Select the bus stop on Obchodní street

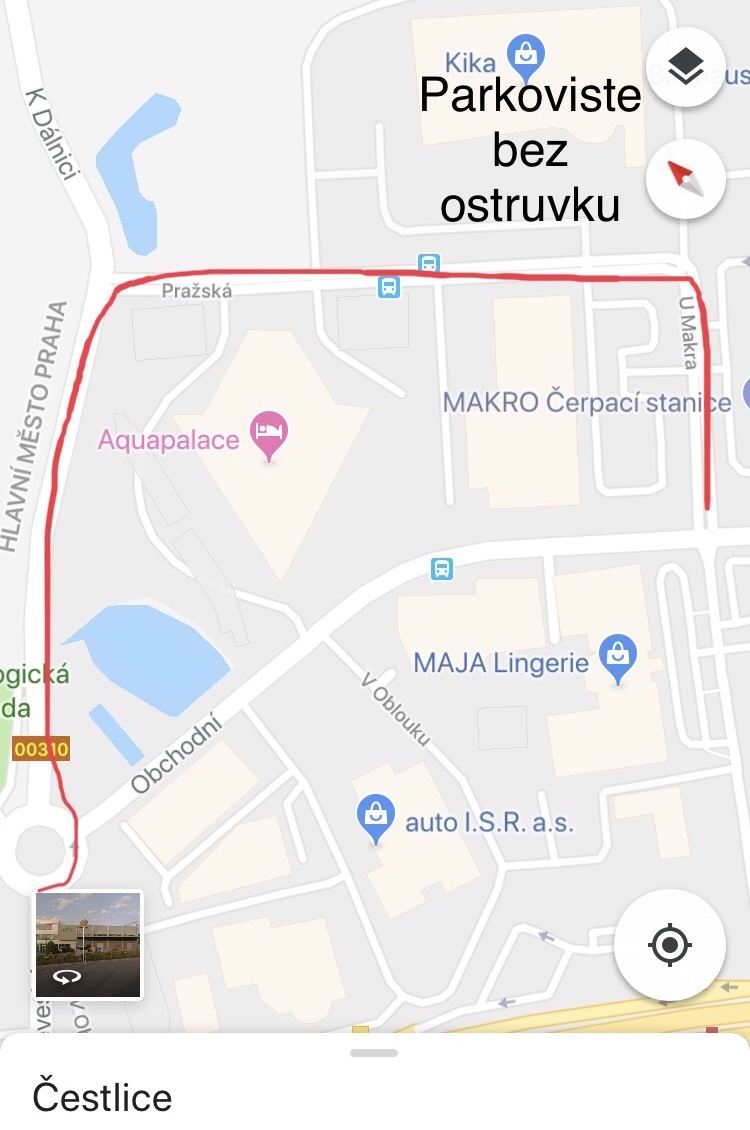[x=441, y=569]
